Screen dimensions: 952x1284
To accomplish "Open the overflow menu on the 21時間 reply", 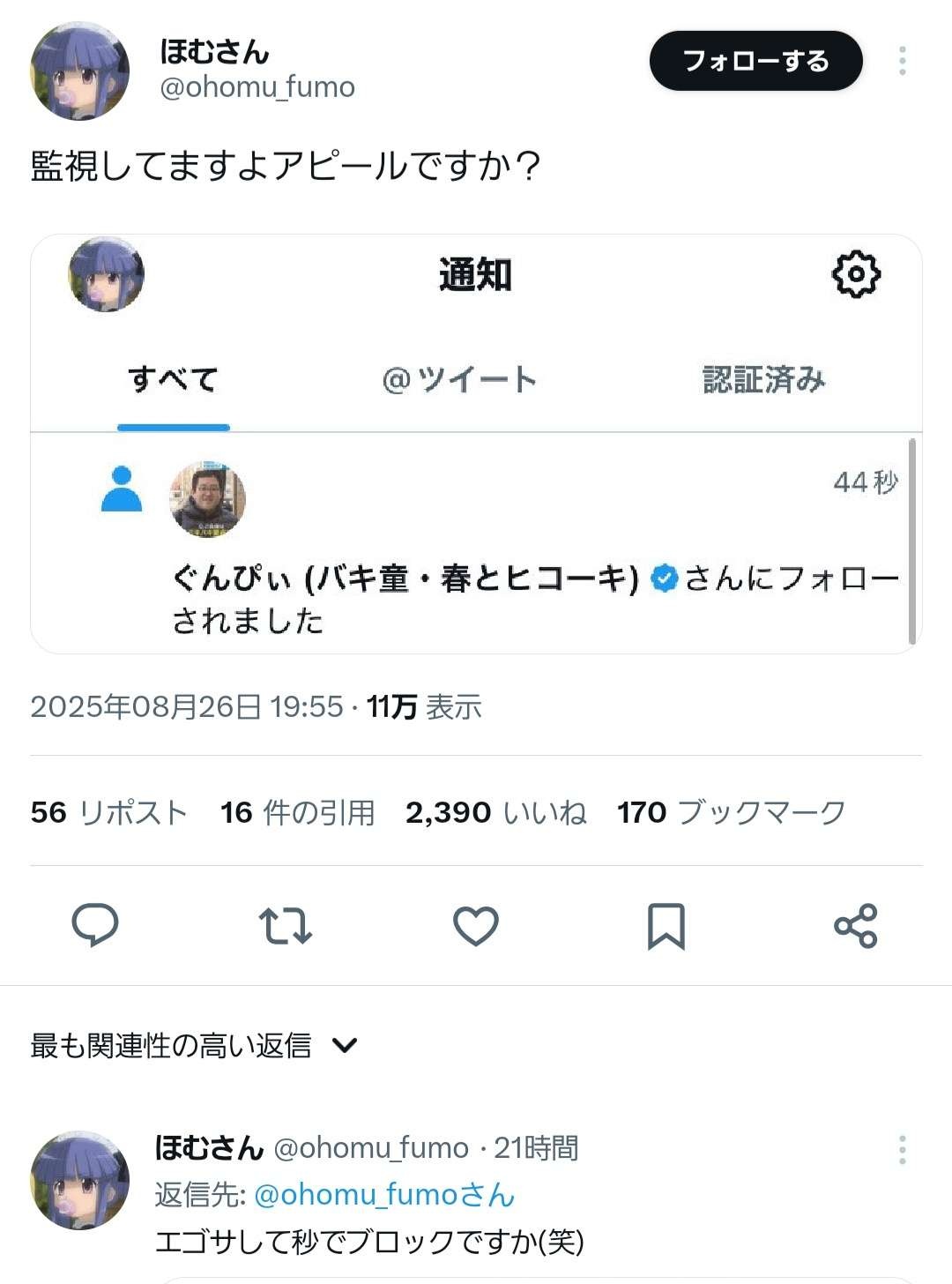I will click(902, 1150).
